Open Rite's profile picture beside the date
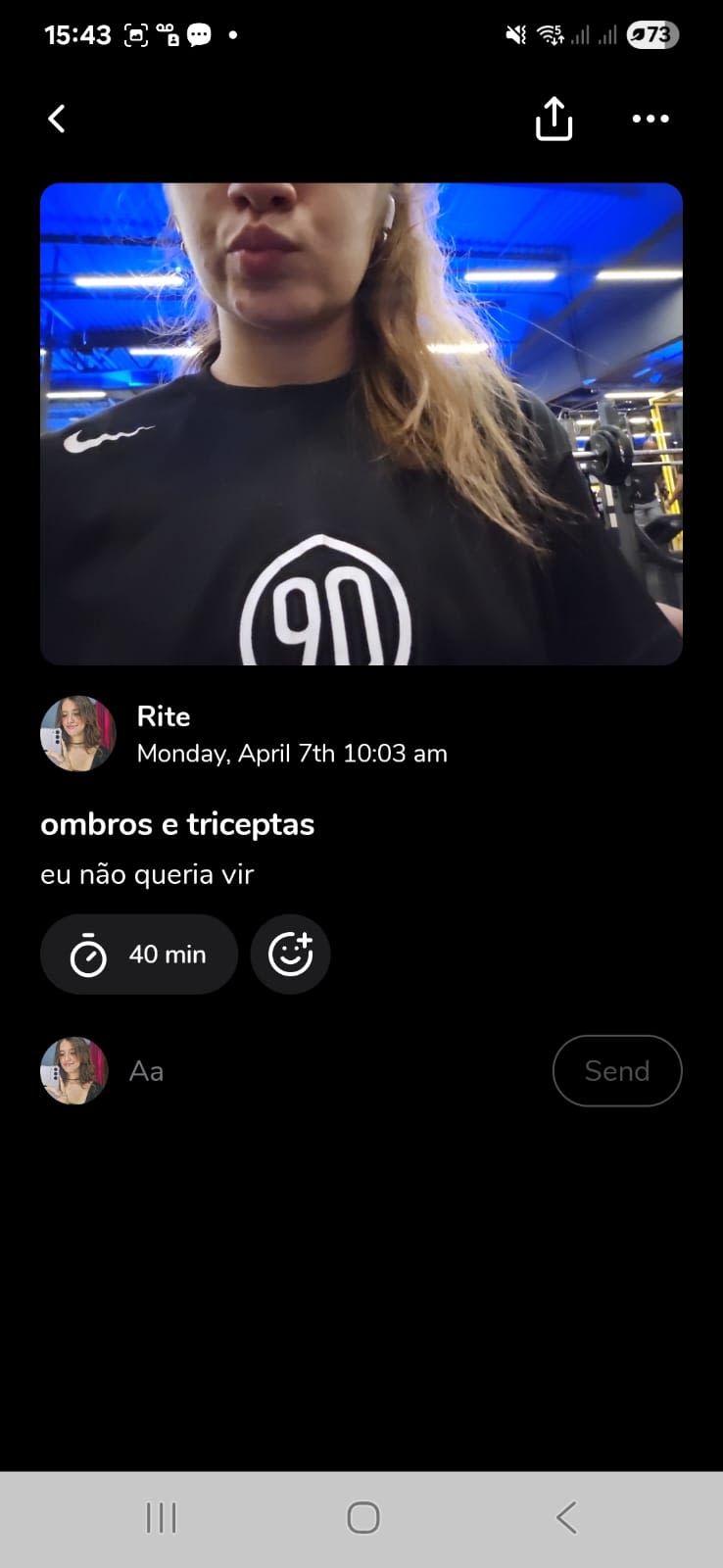The width and height of the screenshot is (723, 1568). click(x=77, y=733)
